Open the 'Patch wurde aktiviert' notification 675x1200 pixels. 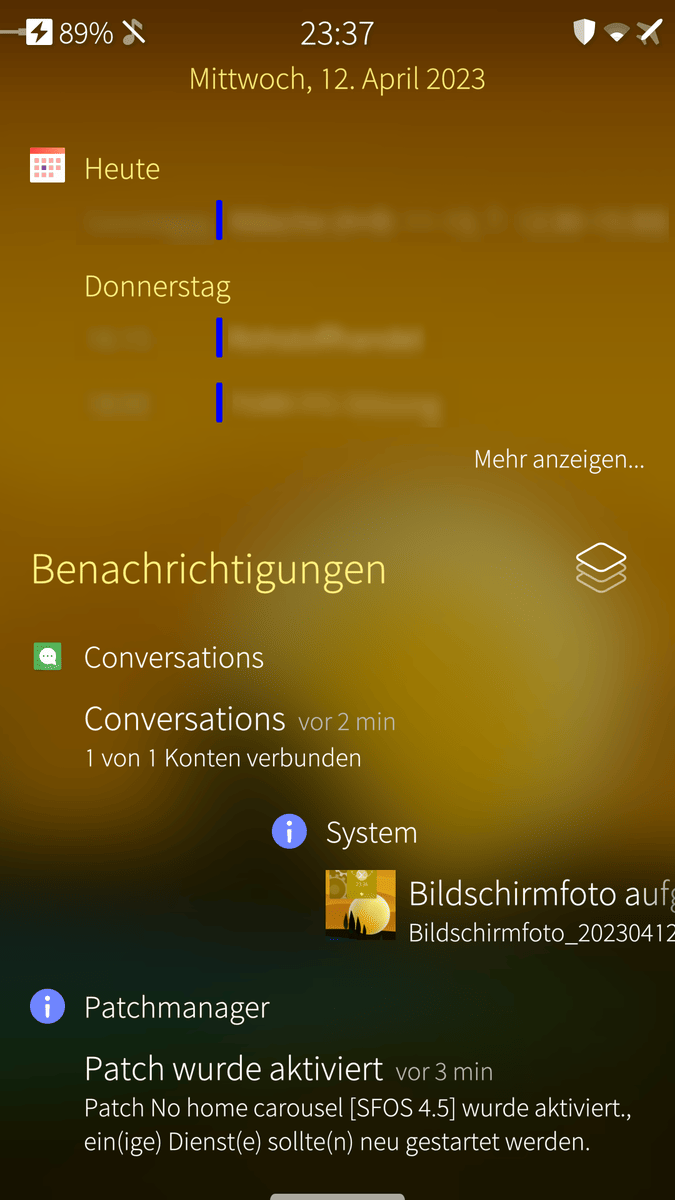(360, 1102)
